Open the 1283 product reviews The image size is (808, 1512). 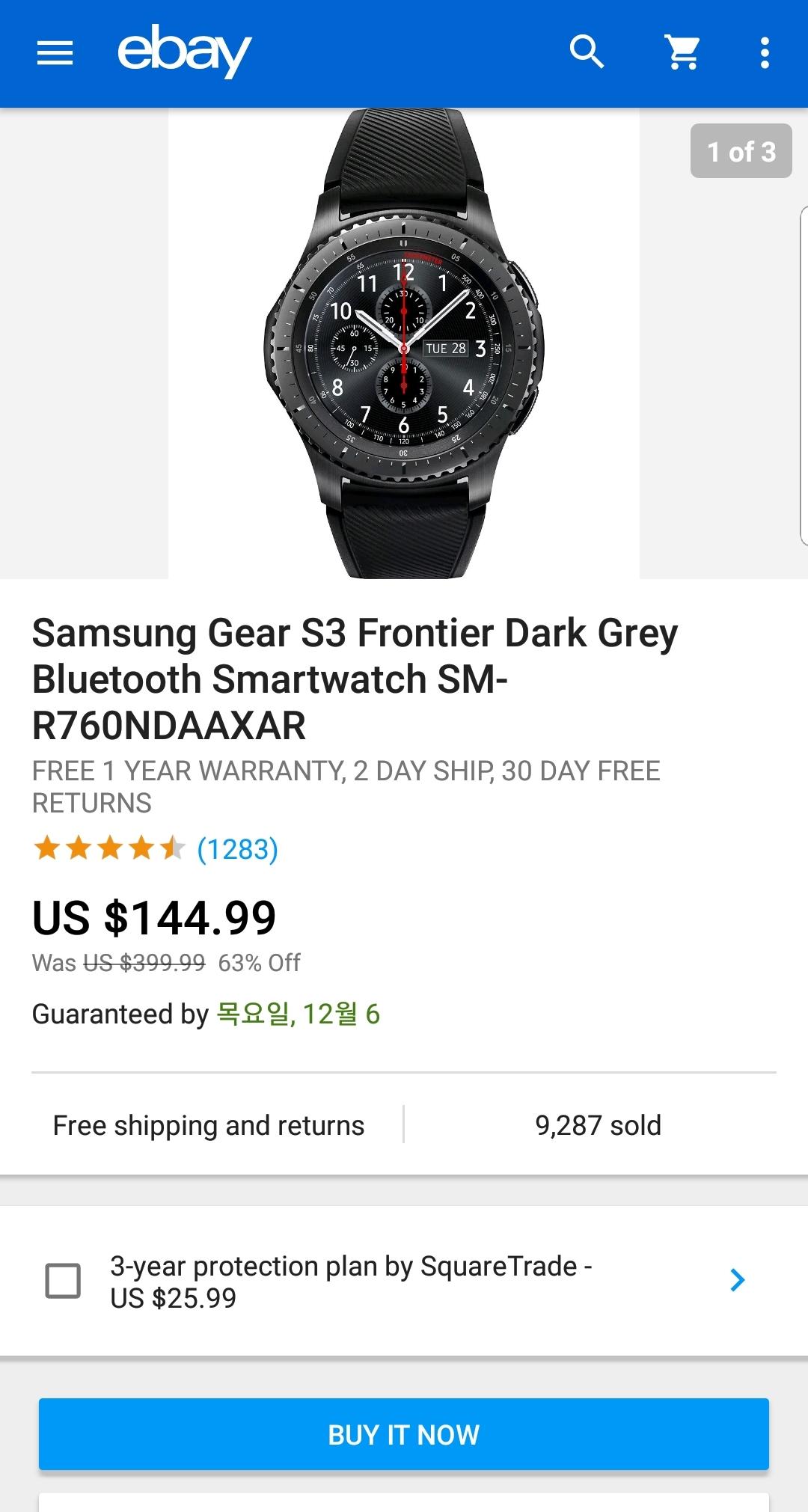[x=237, y=849]
